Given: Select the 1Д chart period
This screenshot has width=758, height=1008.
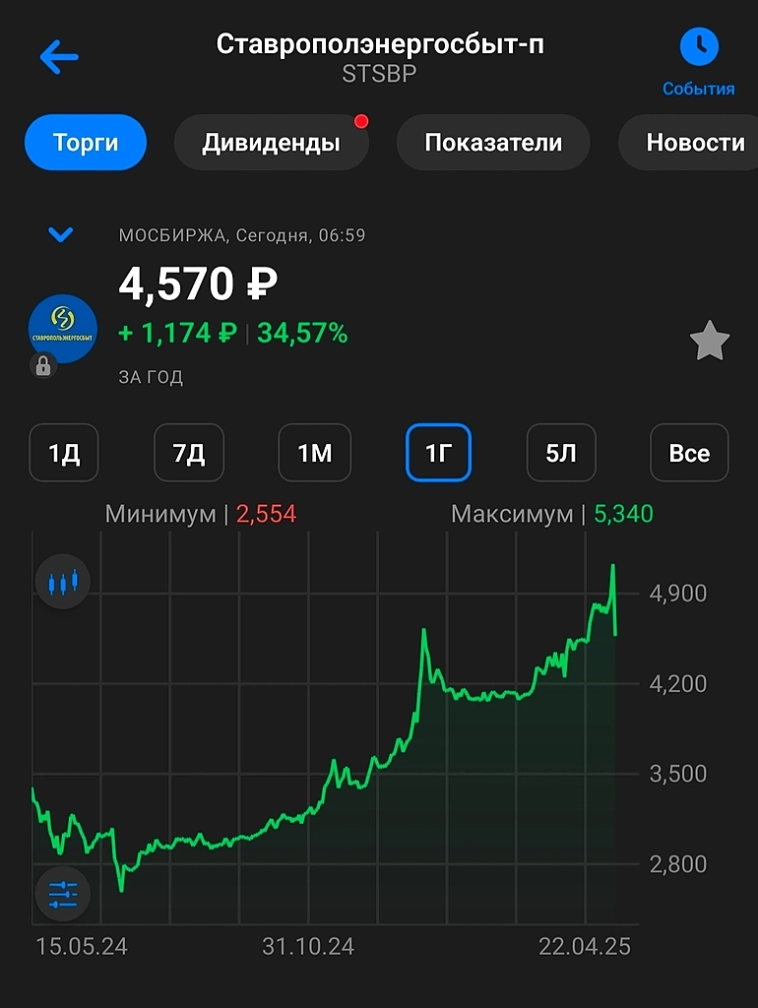Looking at the screenshot, I should coord(64,453).
